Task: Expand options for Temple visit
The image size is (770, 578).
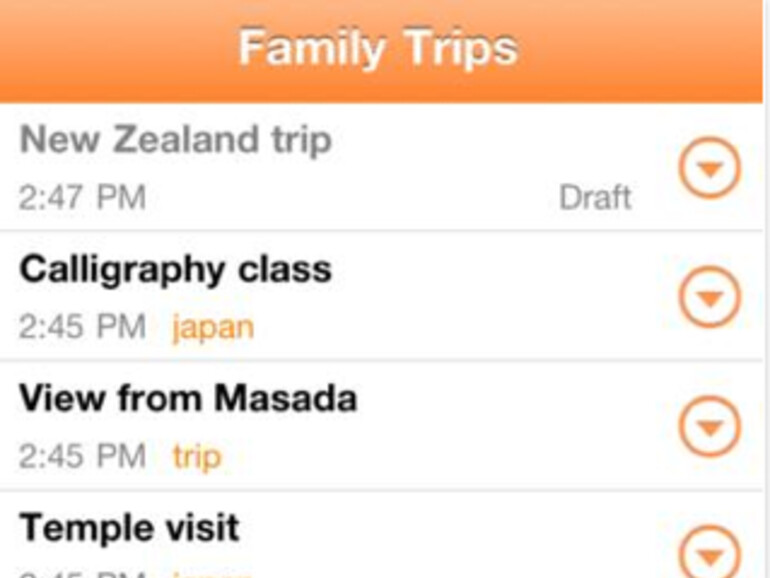Action: point(710,553)
